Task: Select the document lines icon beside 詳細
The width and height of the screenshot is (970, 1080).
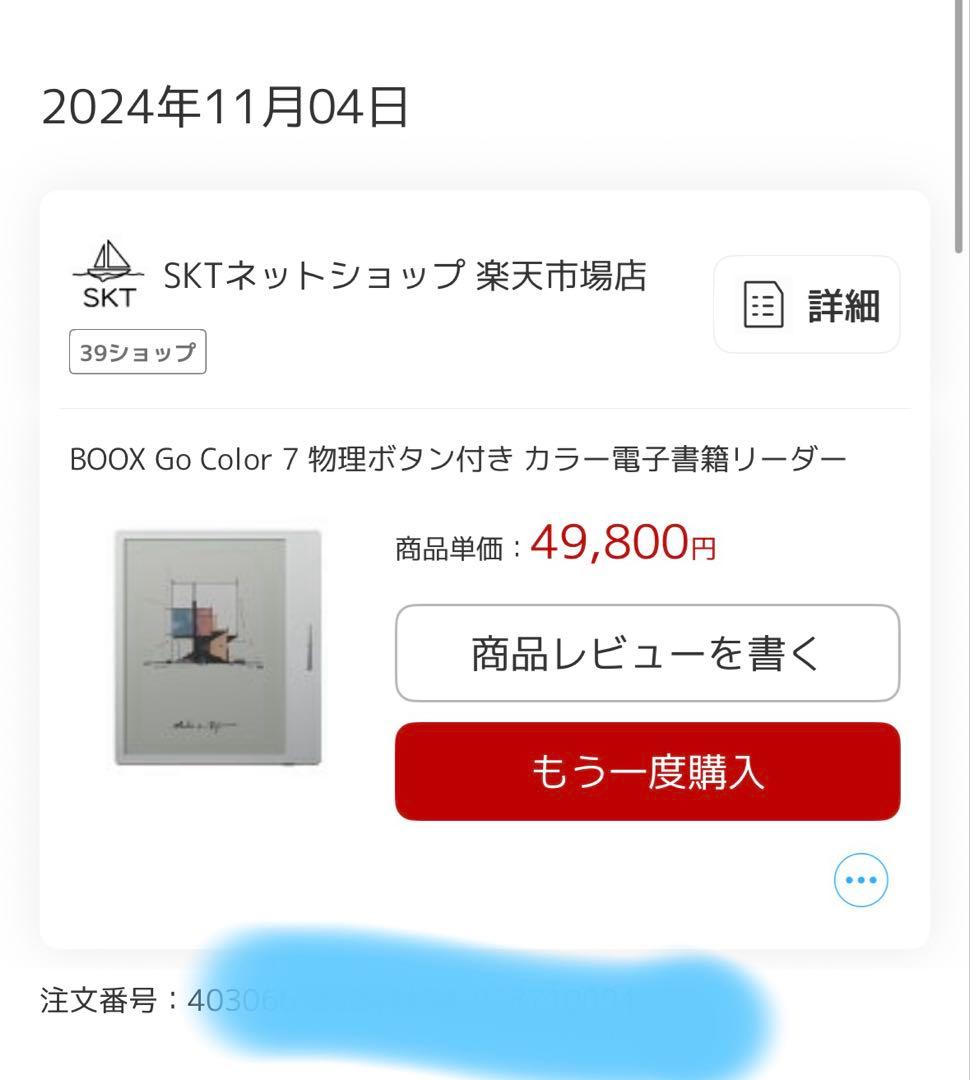Action: pyautogui.click(x=762, y=305)
